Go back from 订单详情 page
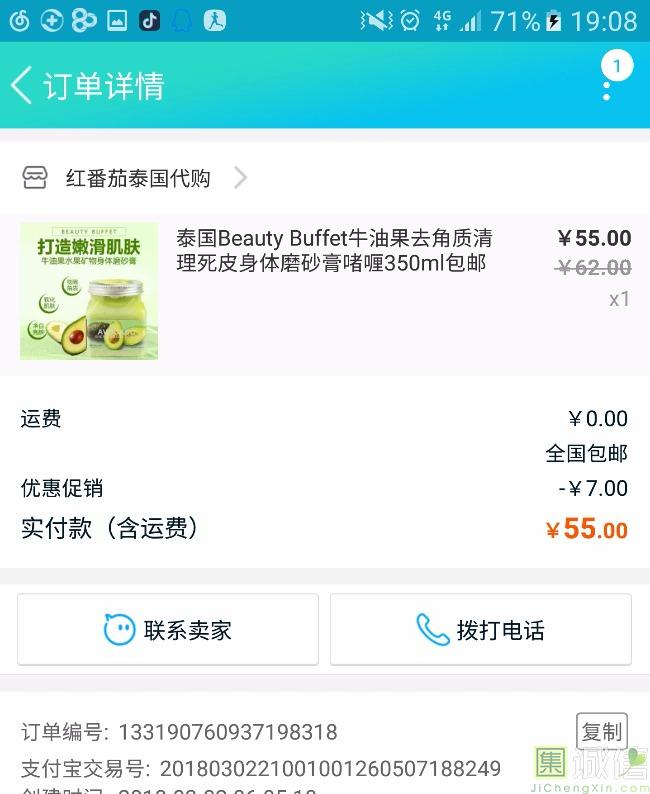This screenshot has width=650, height=794. (x=22, y=86)
